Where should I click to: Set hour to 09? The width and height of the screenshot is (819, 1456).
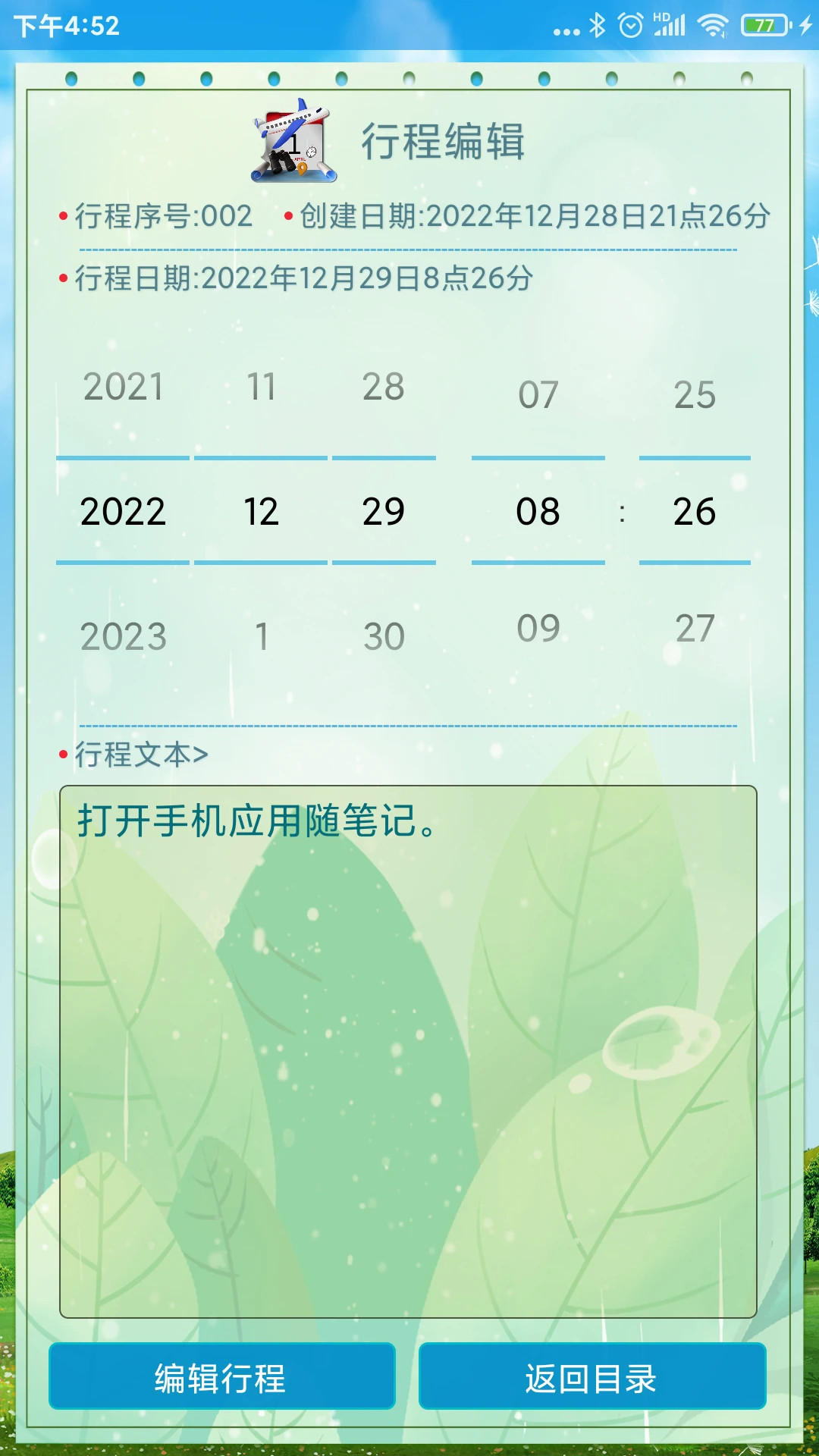coord(538,629)
